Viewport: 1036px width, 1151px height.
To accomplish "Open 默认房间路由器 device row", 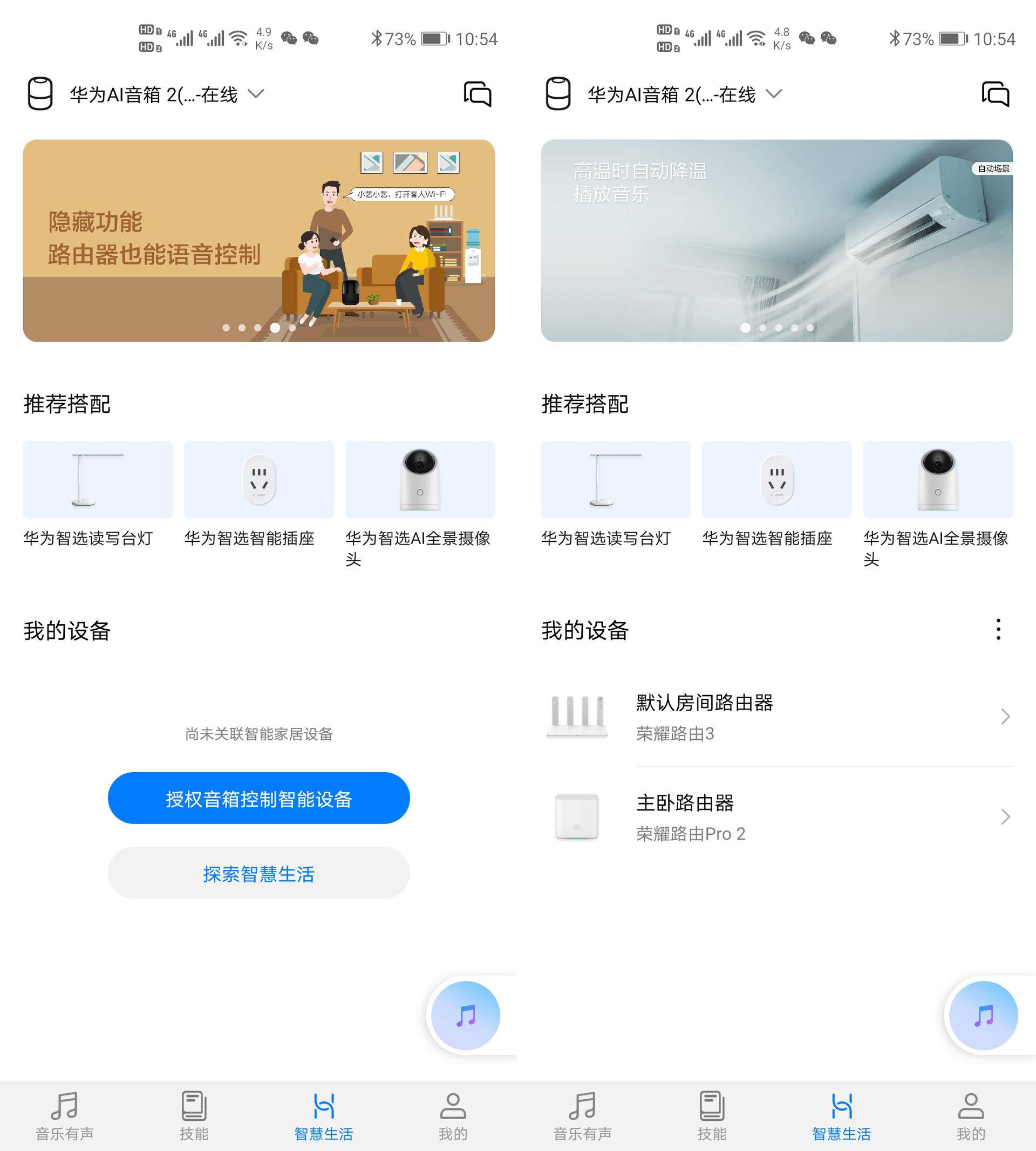I will pyautogui.click(x=776, y=717).
